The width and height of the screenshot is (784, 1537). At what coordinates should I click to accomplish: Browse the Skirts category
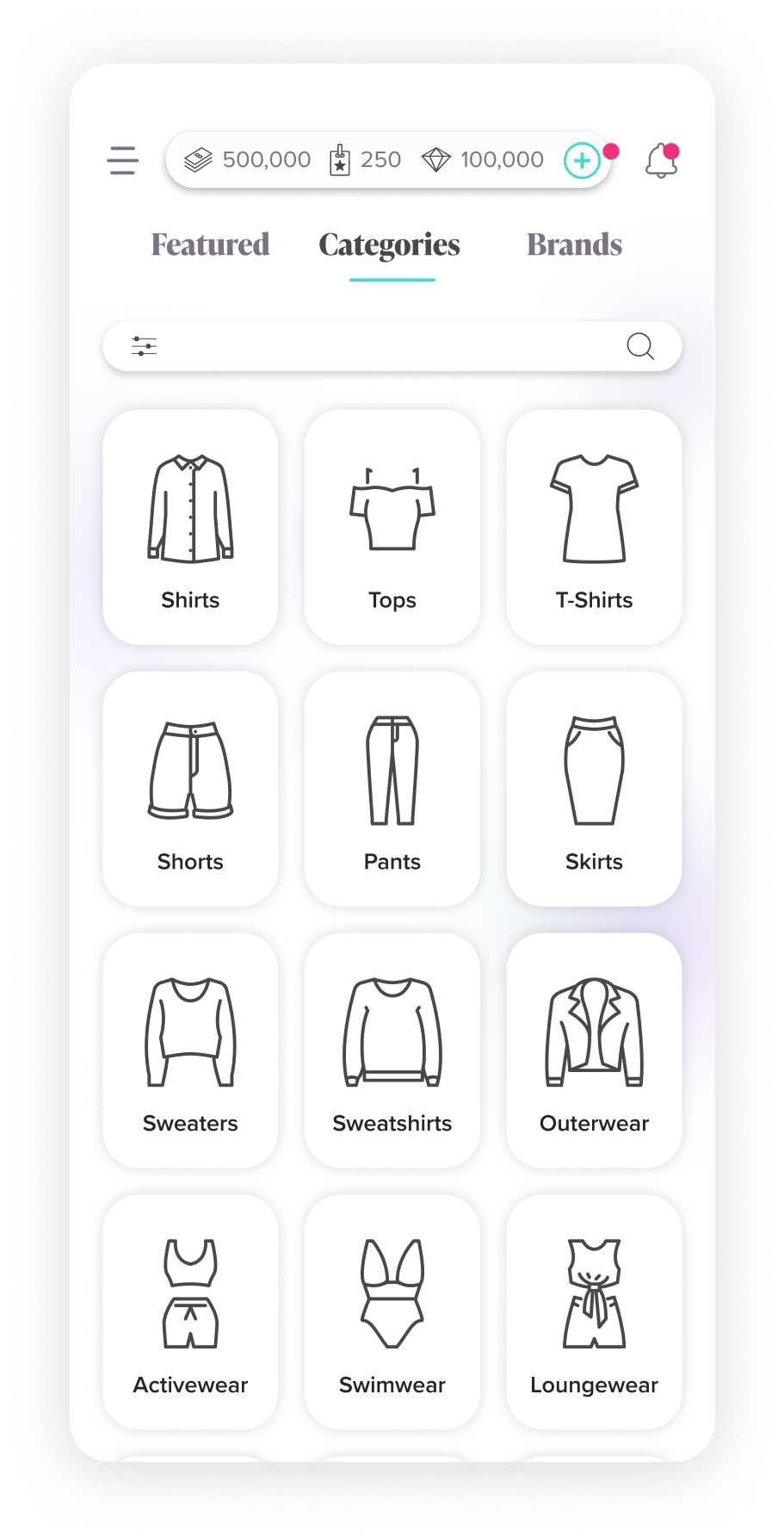coord(594,789)
